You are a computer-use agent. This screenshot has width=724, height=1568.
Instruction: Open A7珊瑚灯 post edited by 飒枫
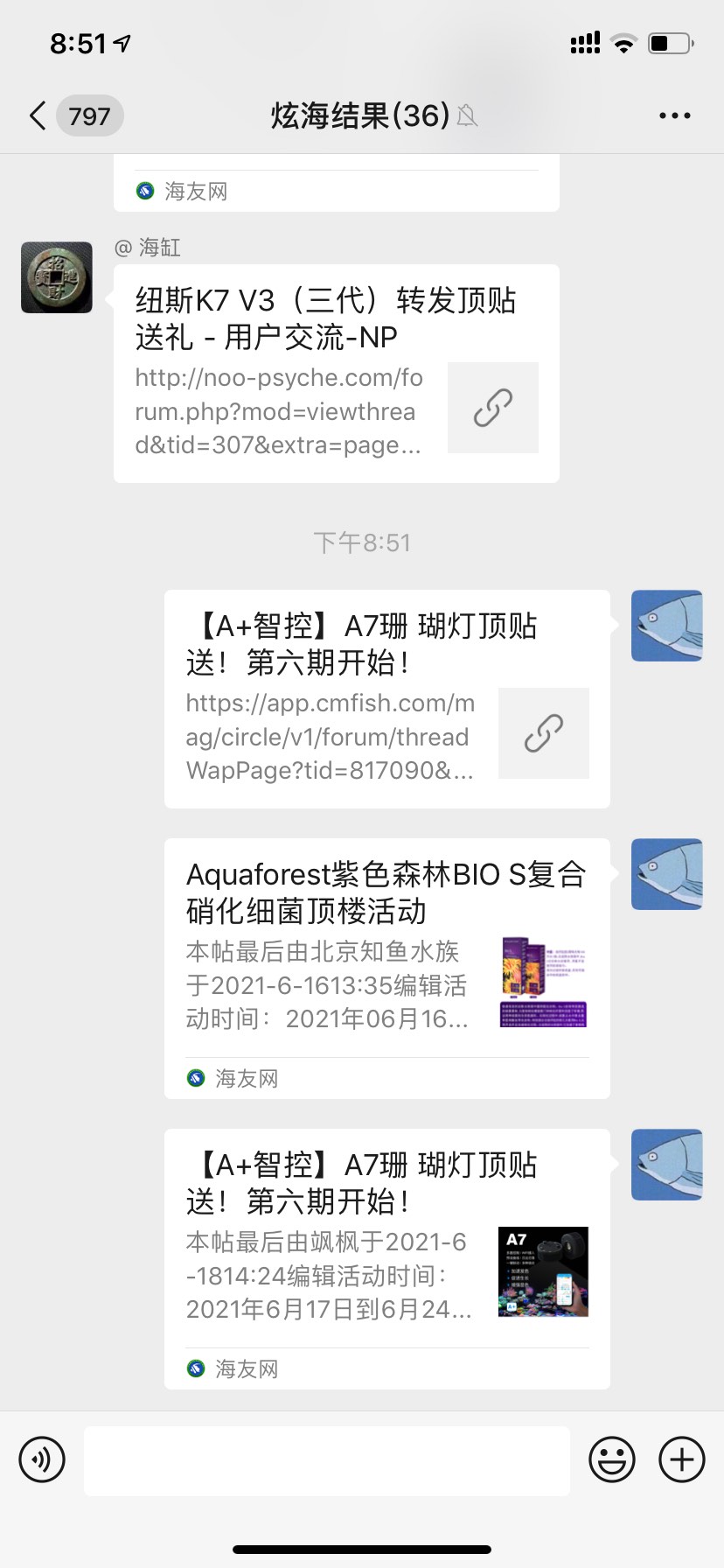coord(386,1258)
